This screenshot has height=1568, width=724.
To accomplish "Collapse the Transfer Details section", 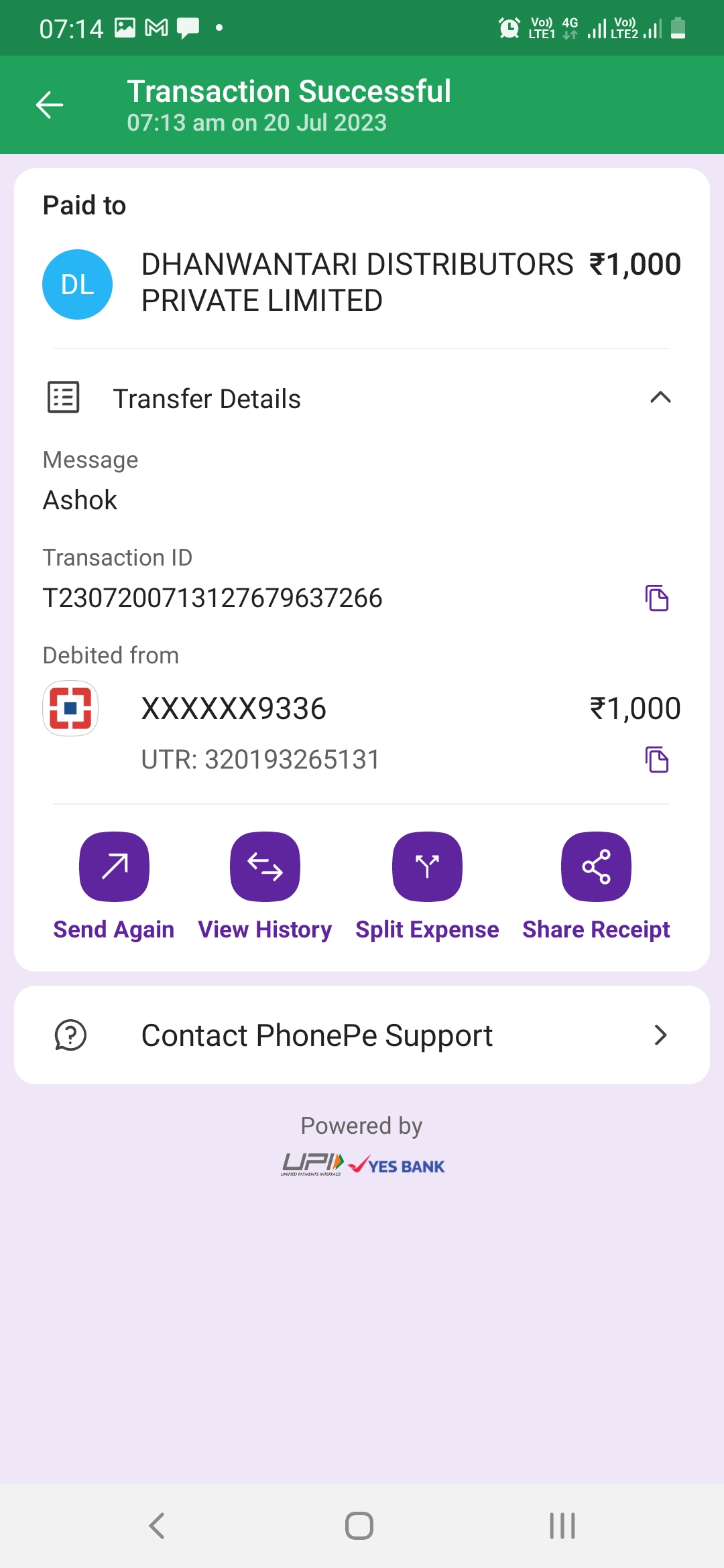I will 660,398.
